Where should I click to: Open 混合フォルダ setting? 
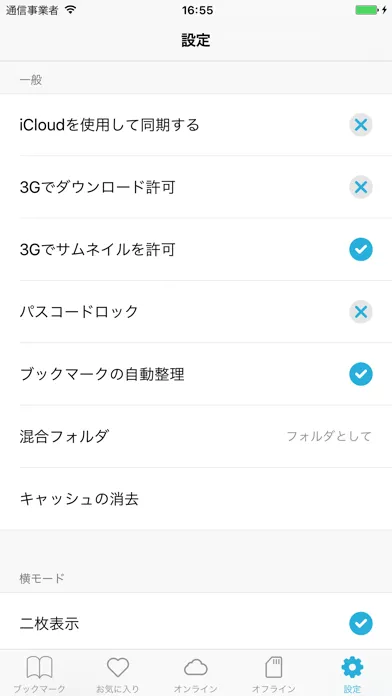coord(196,436)
